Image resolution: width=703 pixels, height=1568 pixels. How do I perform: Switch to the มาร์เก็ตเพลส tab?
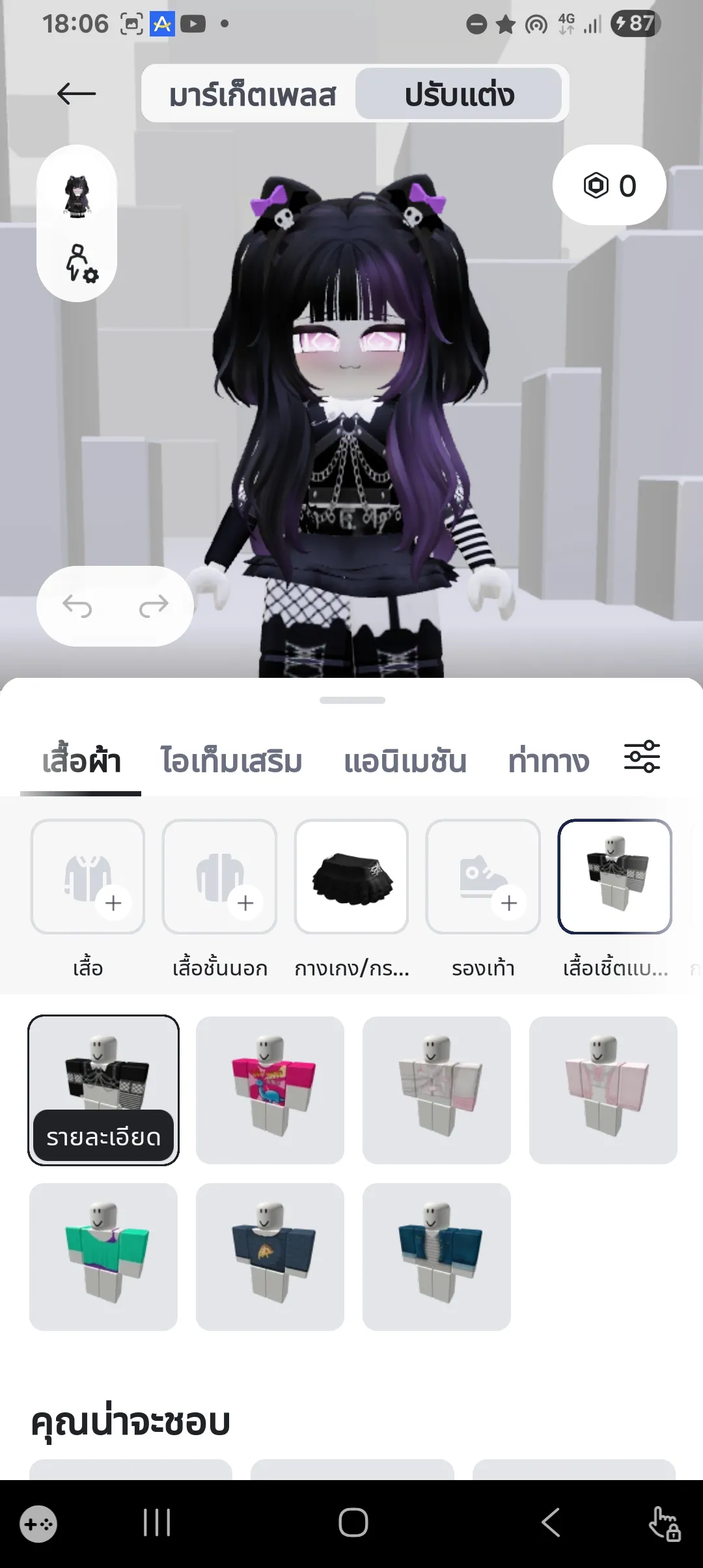(252, 94)
